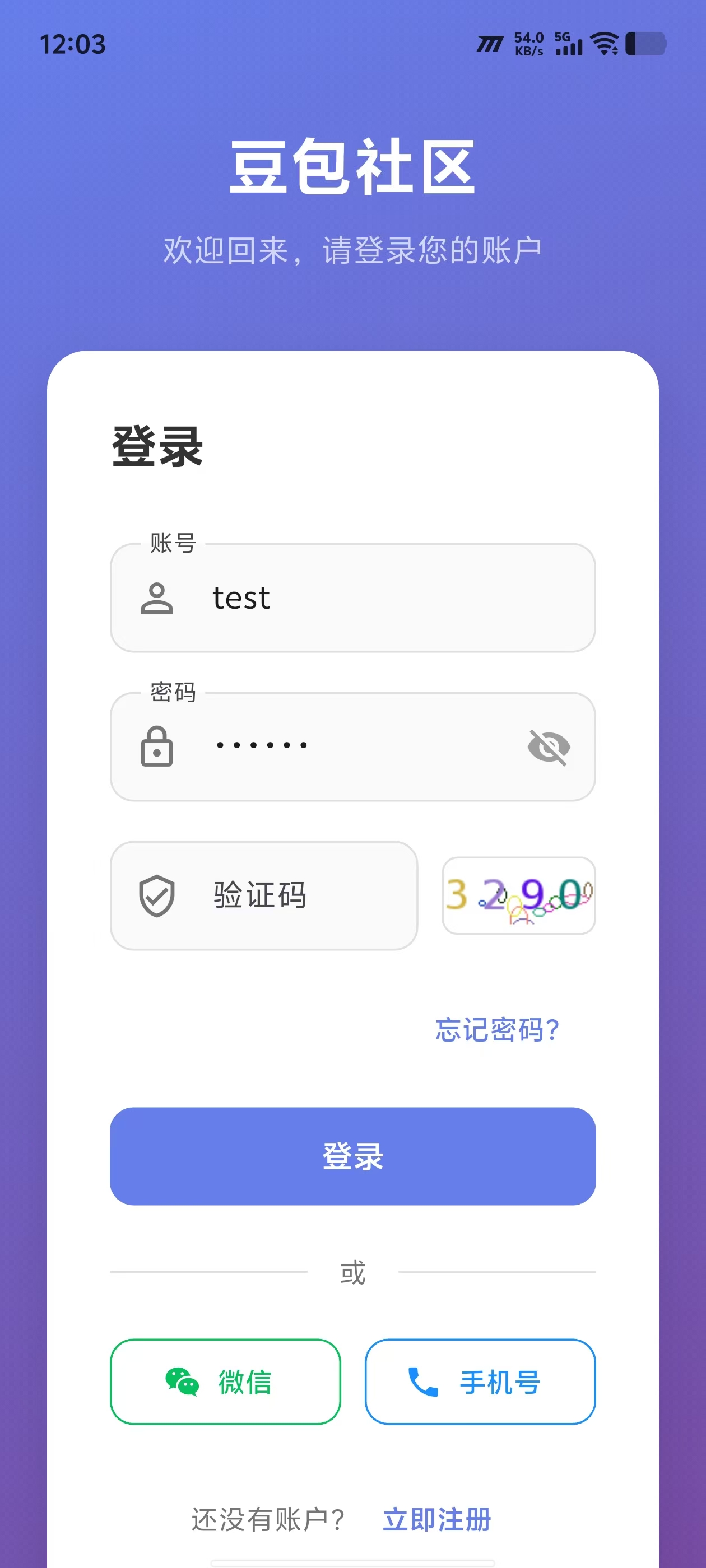Image resolution: width=706 pixels, height=1568 pixels.
Task: Click the blue phone icon in 手机号 button
Action: 424,1382
